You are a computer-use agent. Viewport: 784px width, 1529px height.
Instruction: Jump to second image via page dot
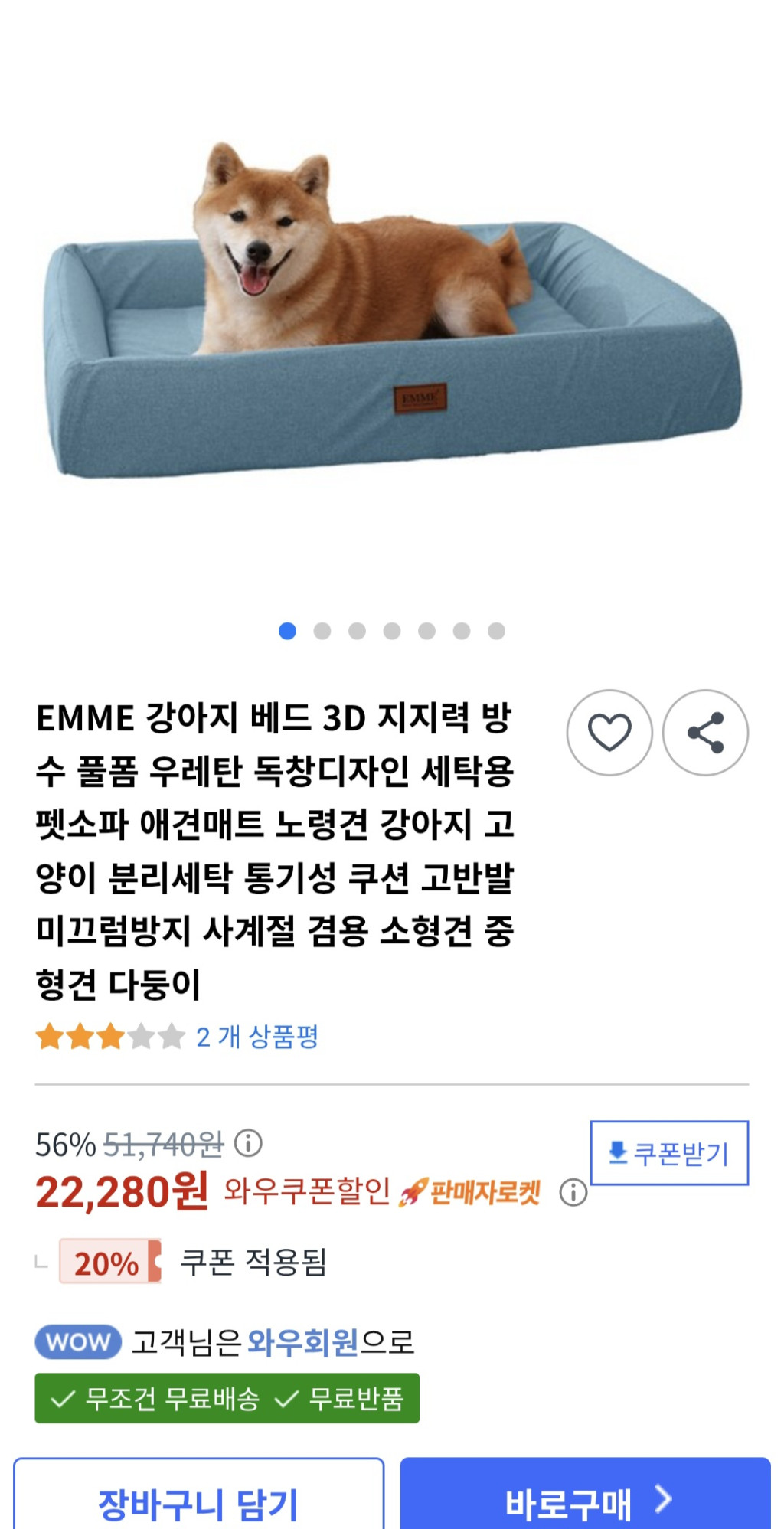click(x=322, y=631)
